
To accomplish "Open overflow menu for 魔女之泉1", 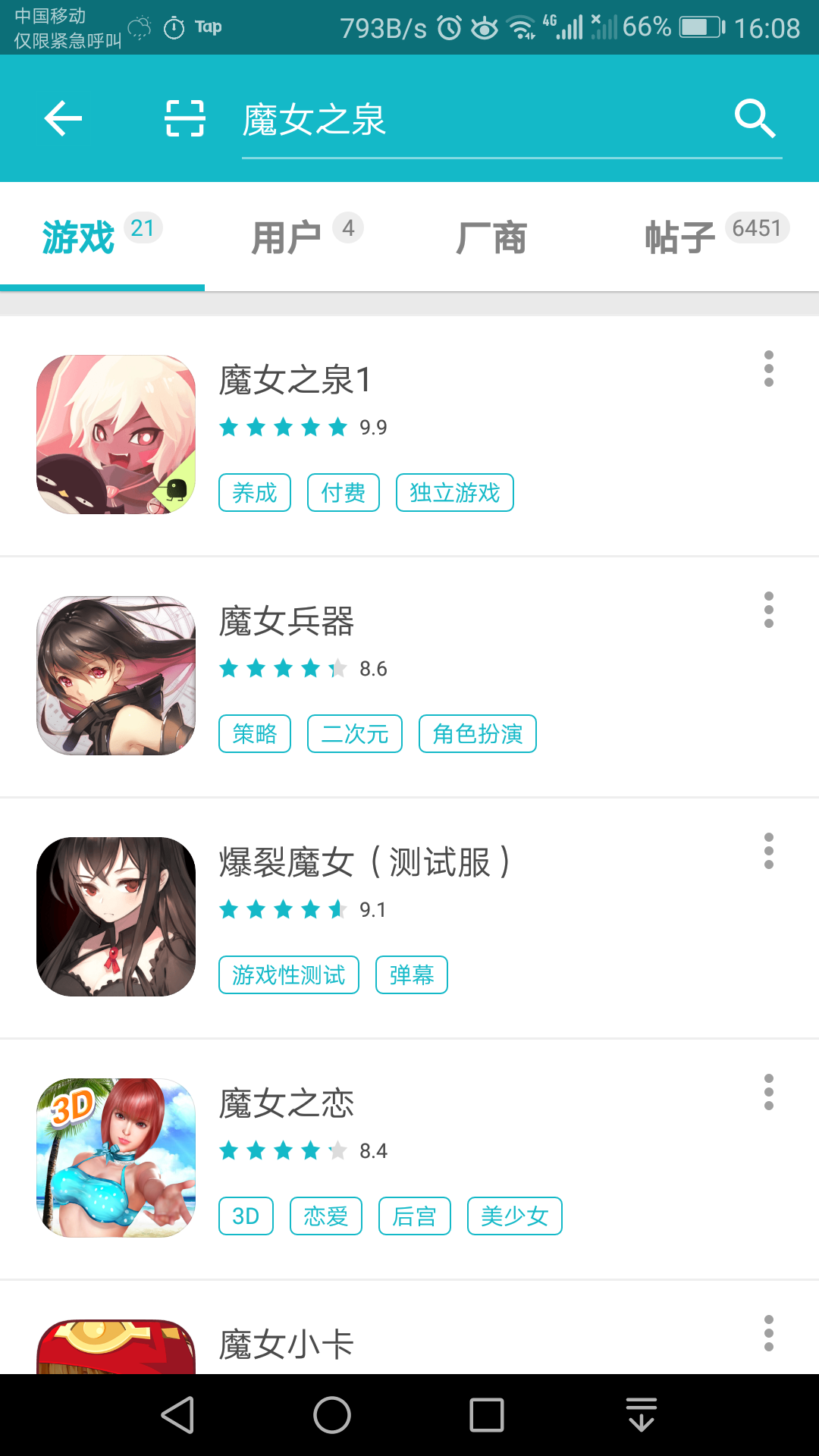I will [x=769, y=369].
